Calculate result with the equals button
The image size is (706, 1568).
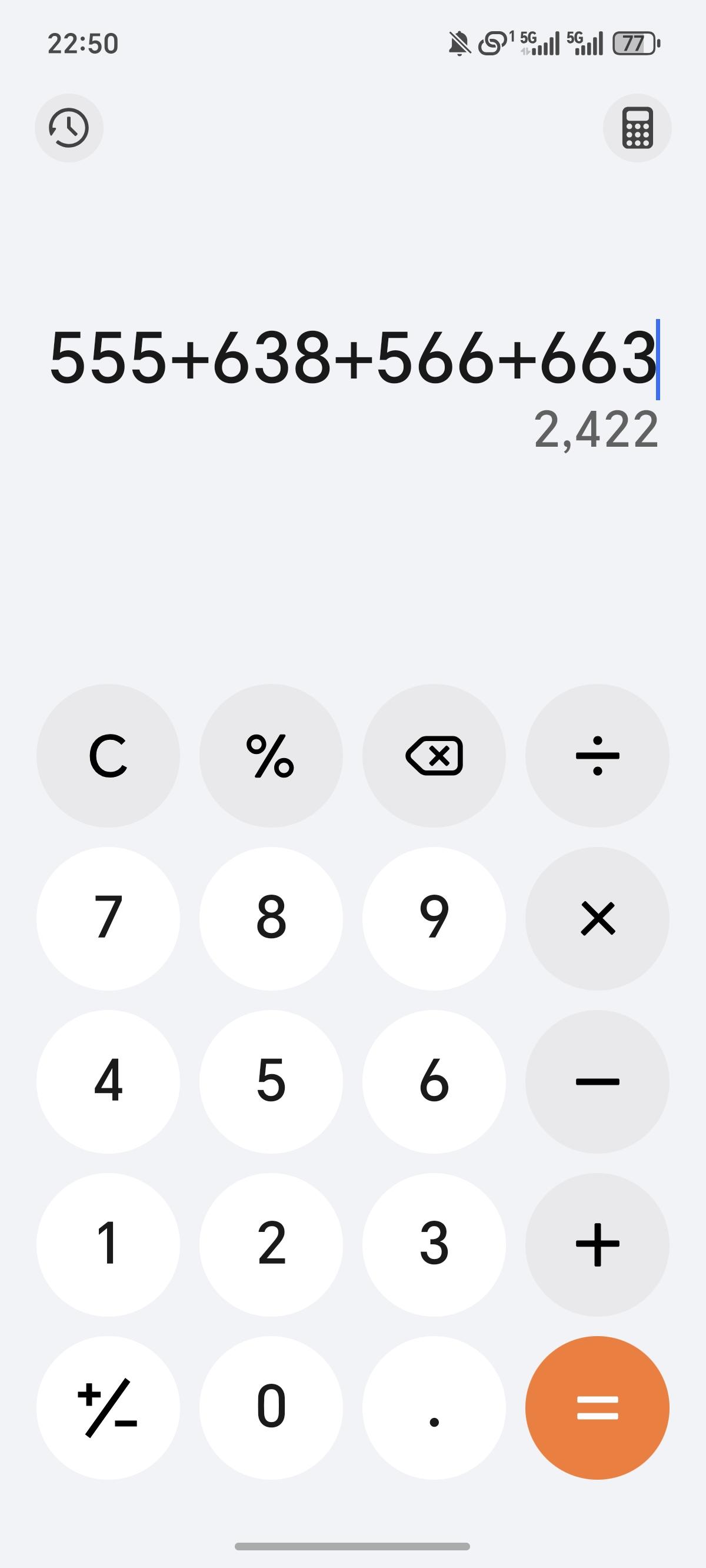click(597, 1408)
